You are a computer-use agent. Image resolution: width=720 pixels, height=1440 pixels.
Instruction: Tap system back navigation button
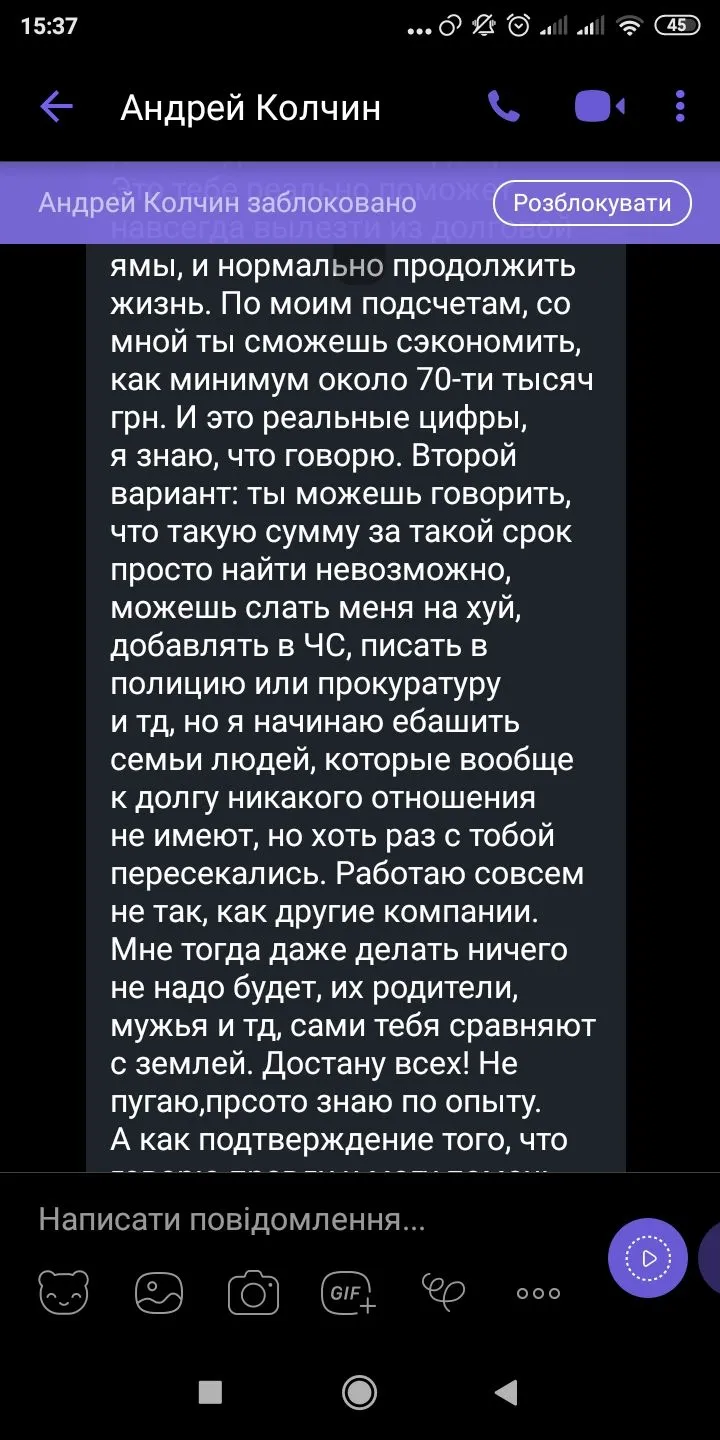pos(506,1392)
